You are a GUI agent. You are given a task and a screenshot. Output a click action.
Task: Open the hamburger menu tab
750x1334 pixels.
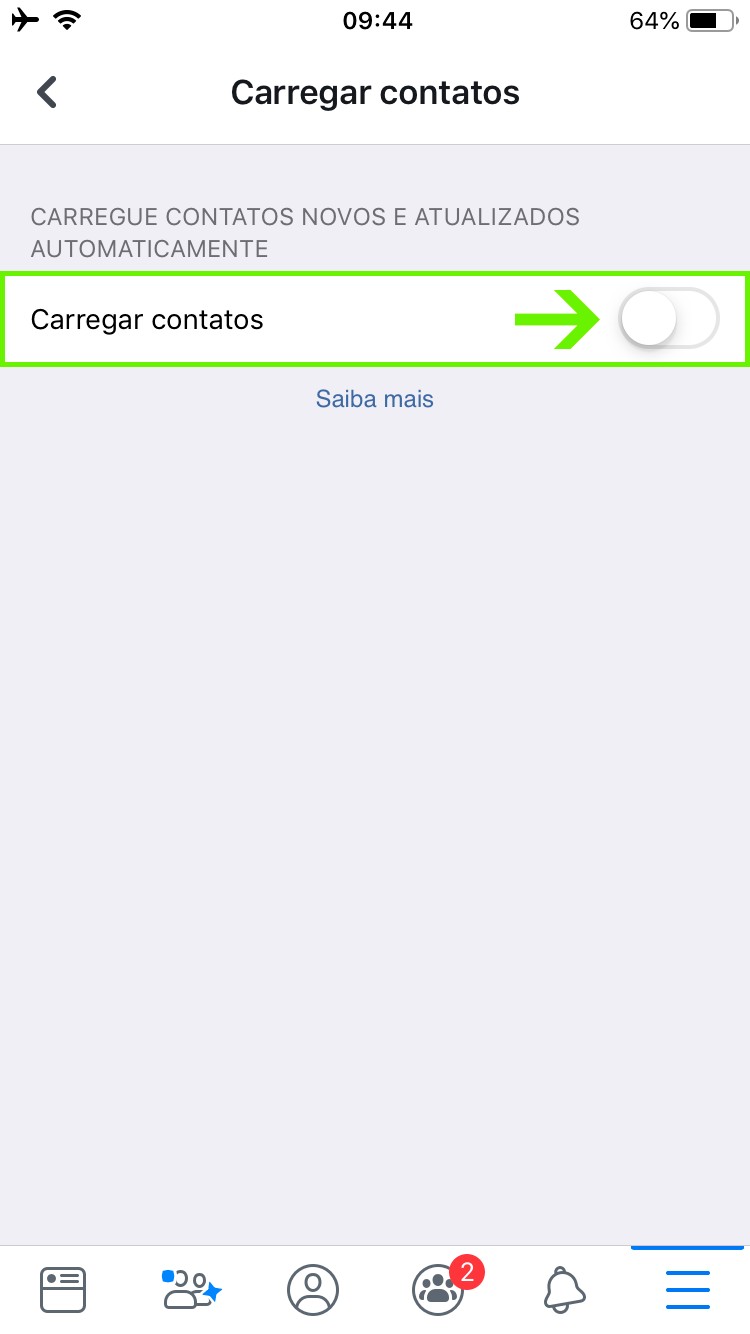click(x=688, y=1289)
